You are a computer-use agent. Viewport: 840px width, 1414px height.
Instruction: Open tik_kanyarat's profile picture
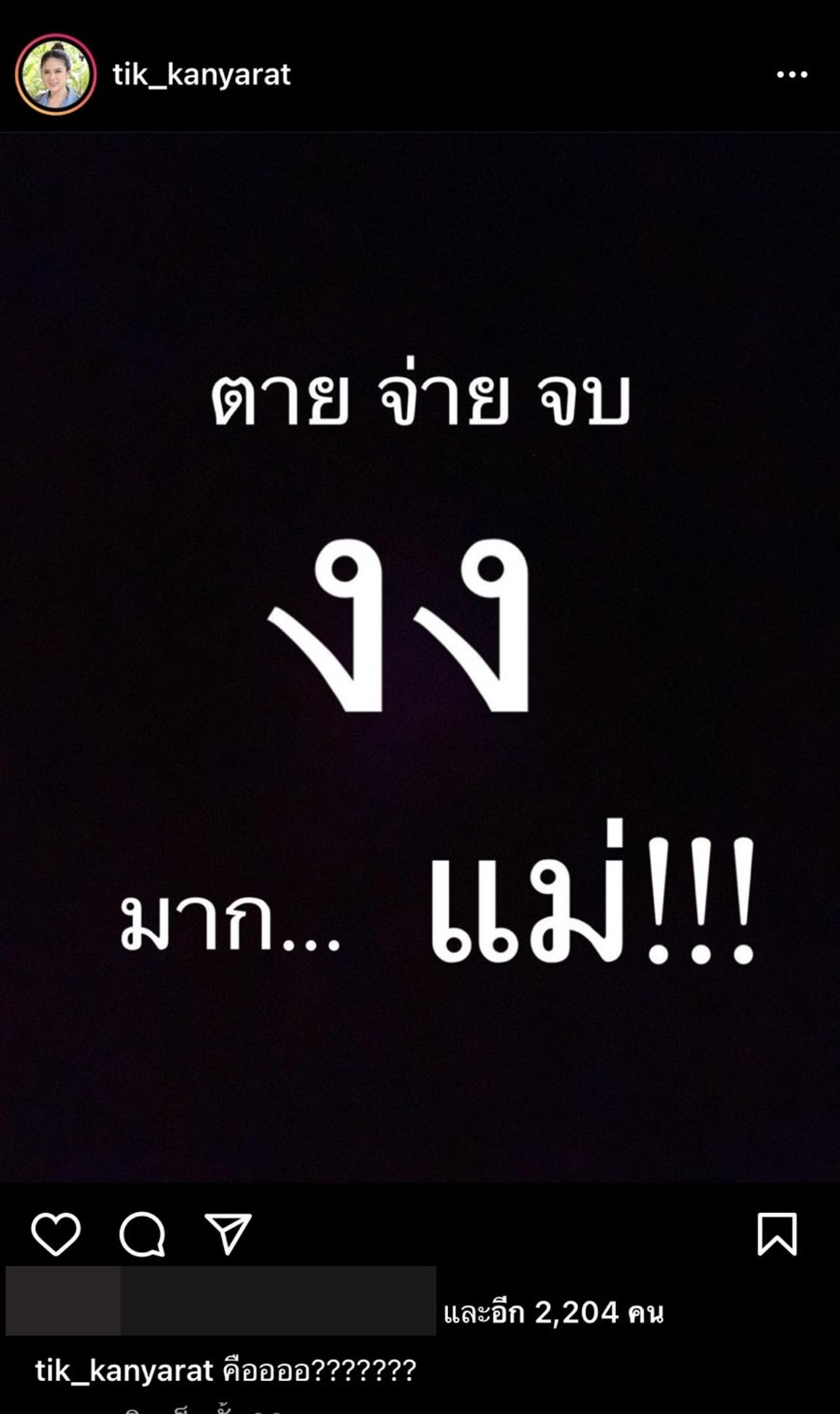point(56,75)
